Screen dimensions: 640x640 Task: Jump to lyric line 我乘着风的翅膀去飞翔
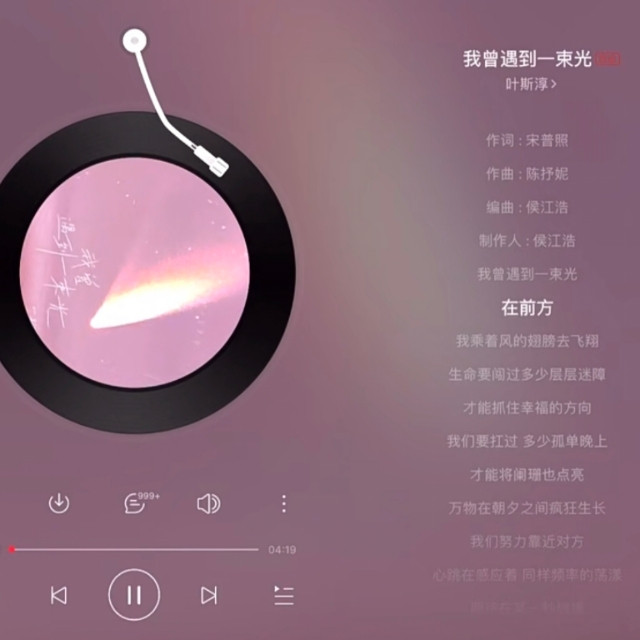(527, 341)
